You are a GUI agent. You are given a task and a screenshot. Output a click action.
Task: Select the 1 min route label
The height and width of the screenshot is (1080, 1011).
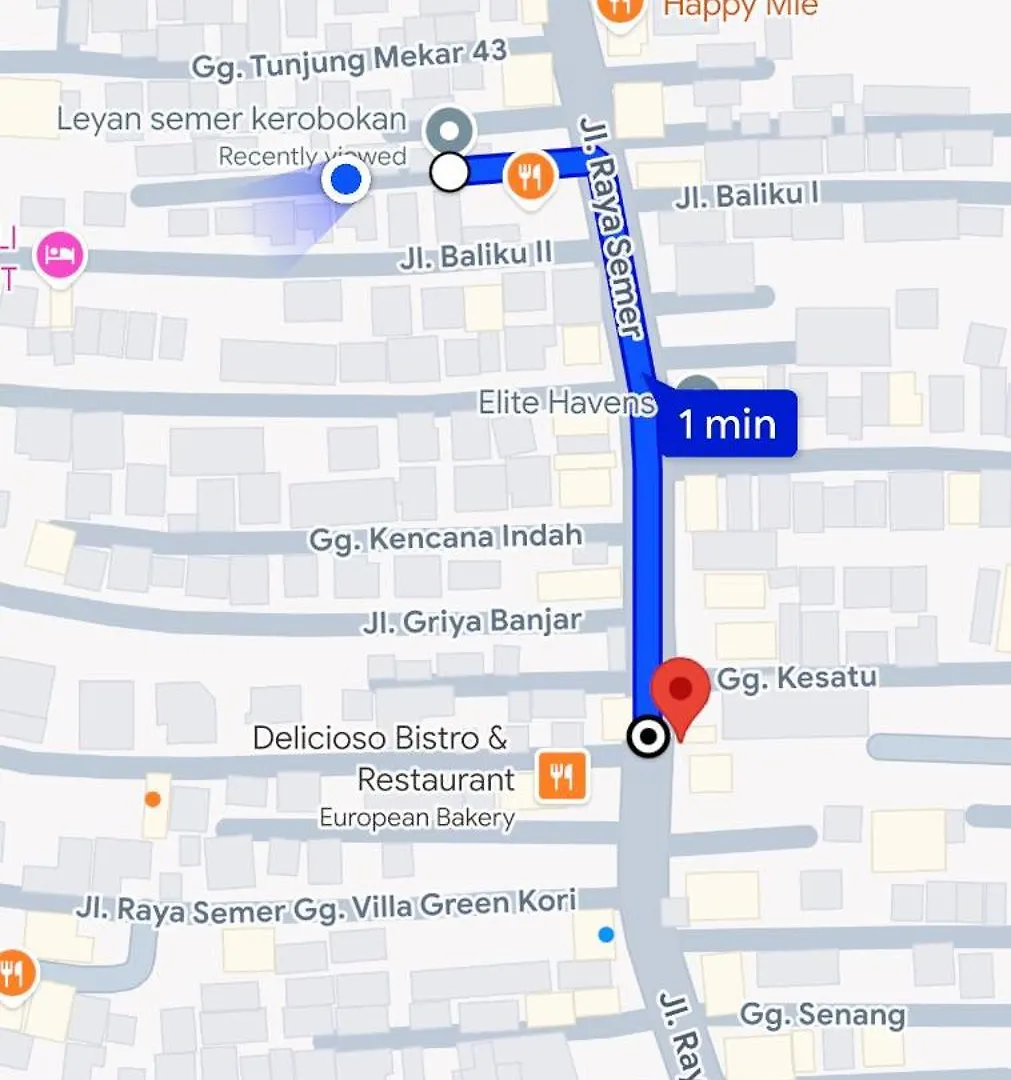point(727,424)
